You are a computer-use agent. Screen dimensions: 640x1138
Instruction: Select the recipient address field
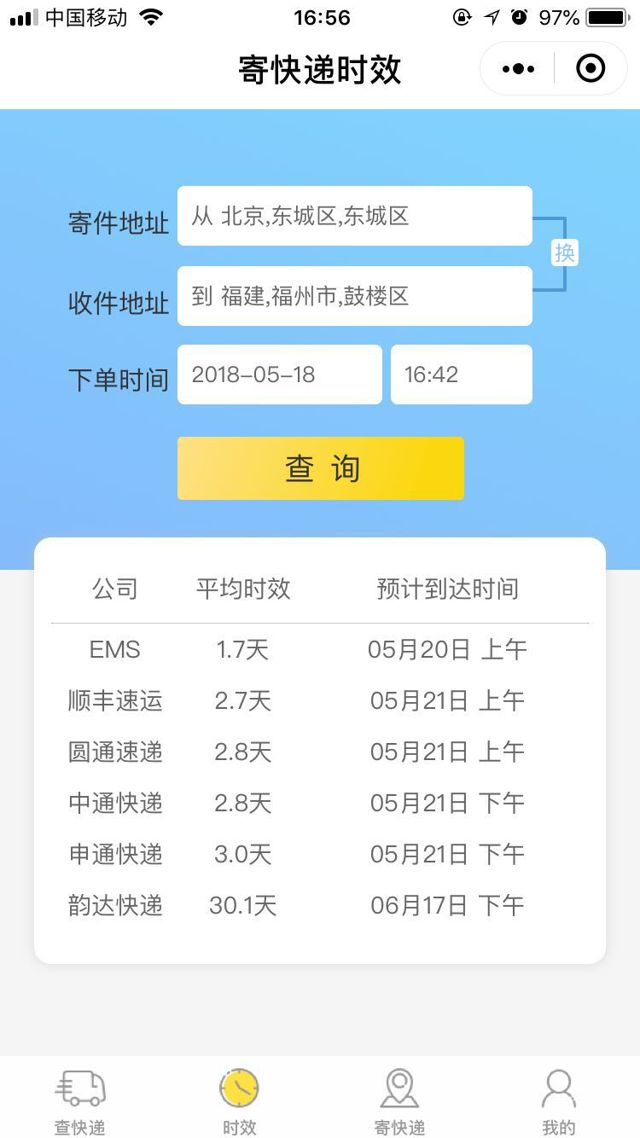pyautogui.click(x=354, y=296)
